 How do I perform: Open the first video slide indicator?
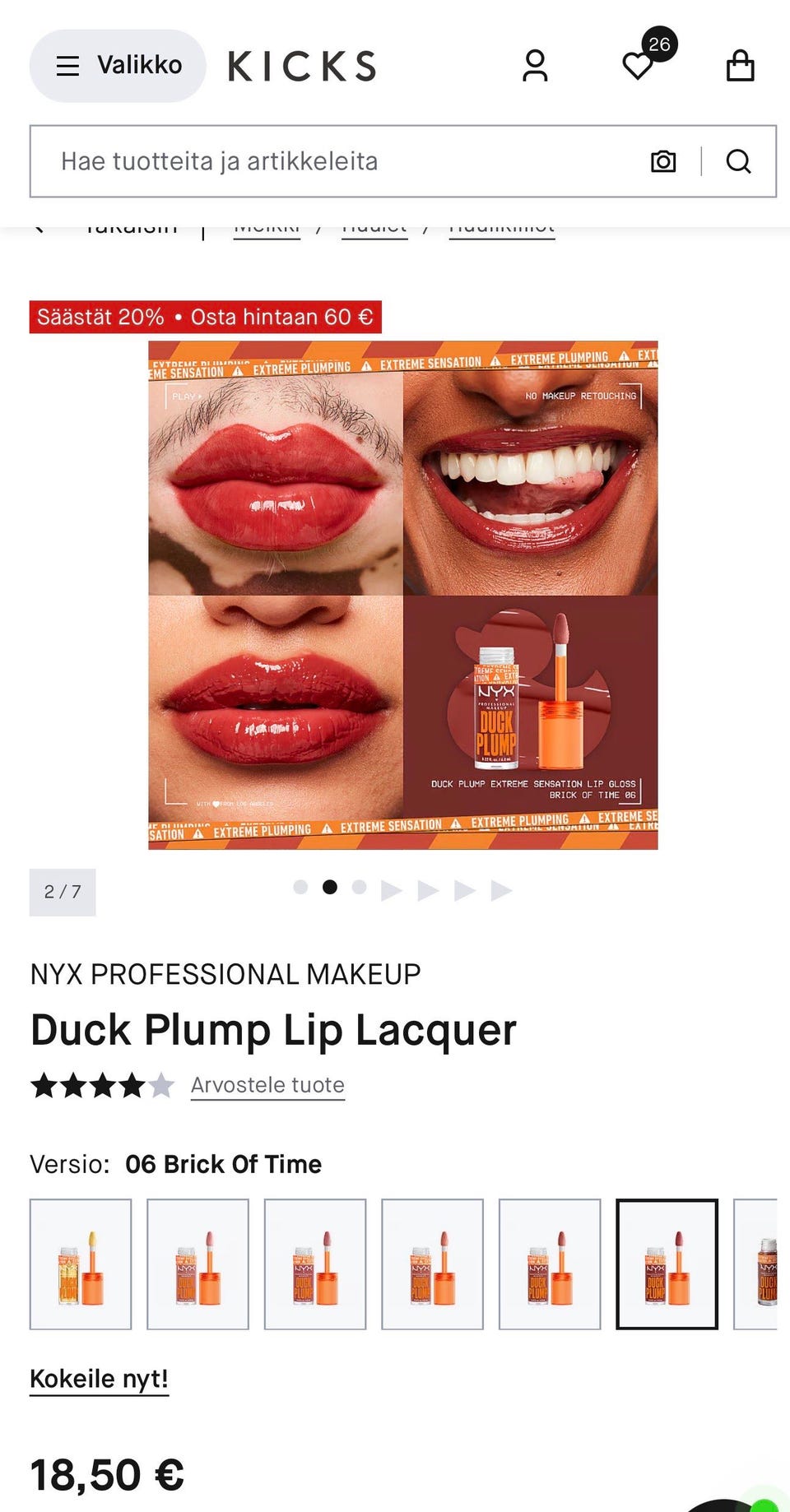coord(392,890)
